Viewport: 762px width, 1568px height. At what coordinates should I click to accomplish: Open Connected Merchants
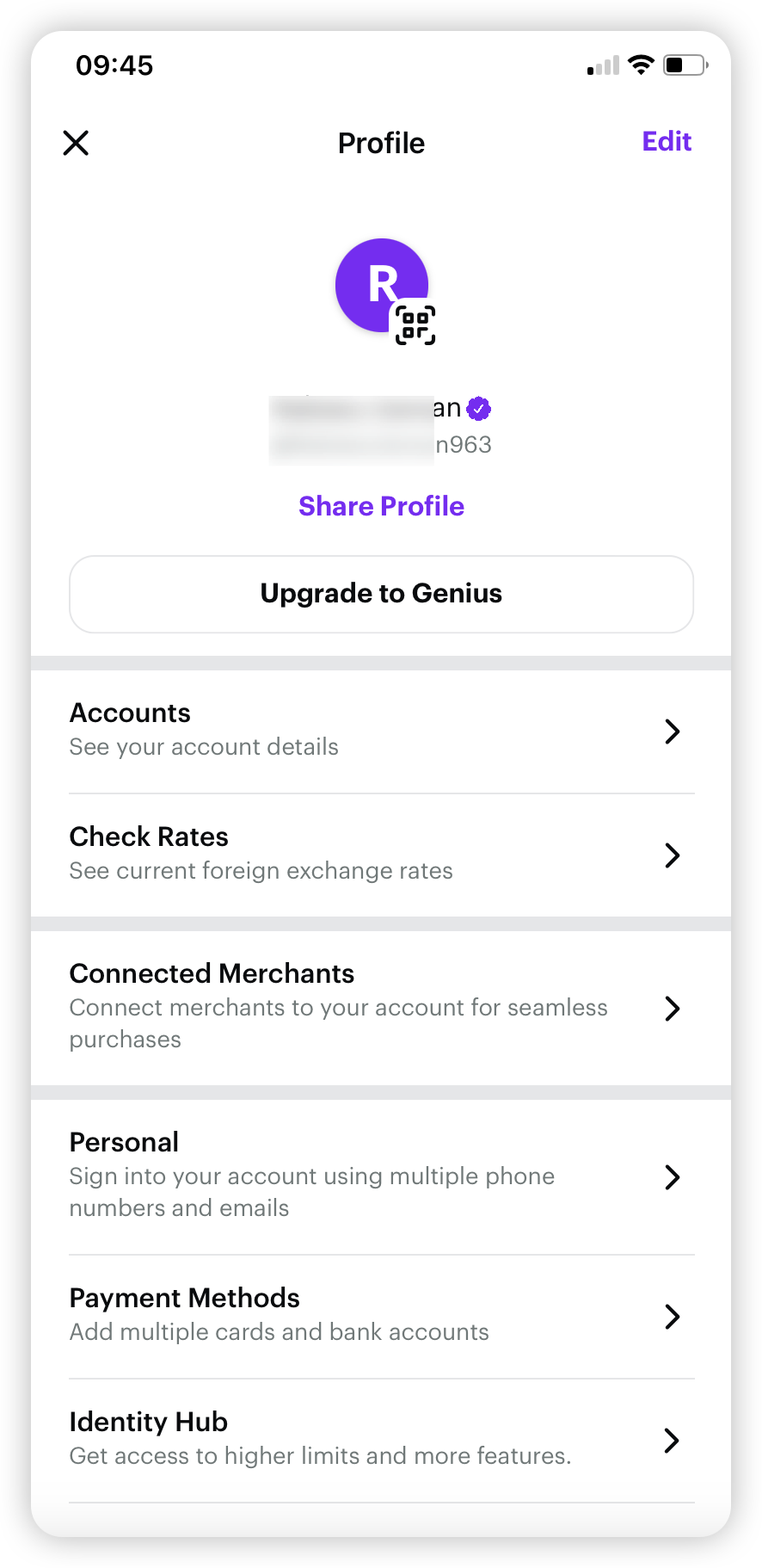tap(381, 1008)
